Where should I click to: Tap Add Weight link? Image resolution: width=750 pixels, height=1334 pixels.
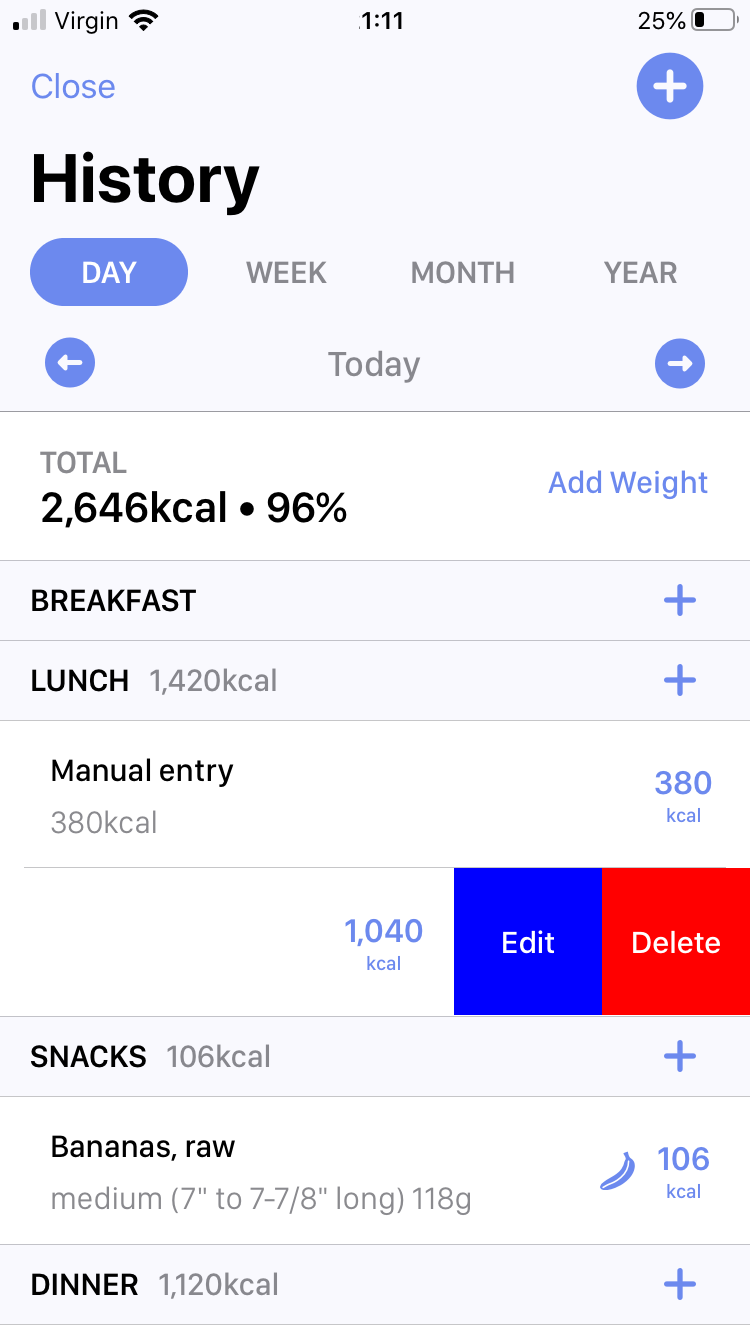click(x=628, y=483)
